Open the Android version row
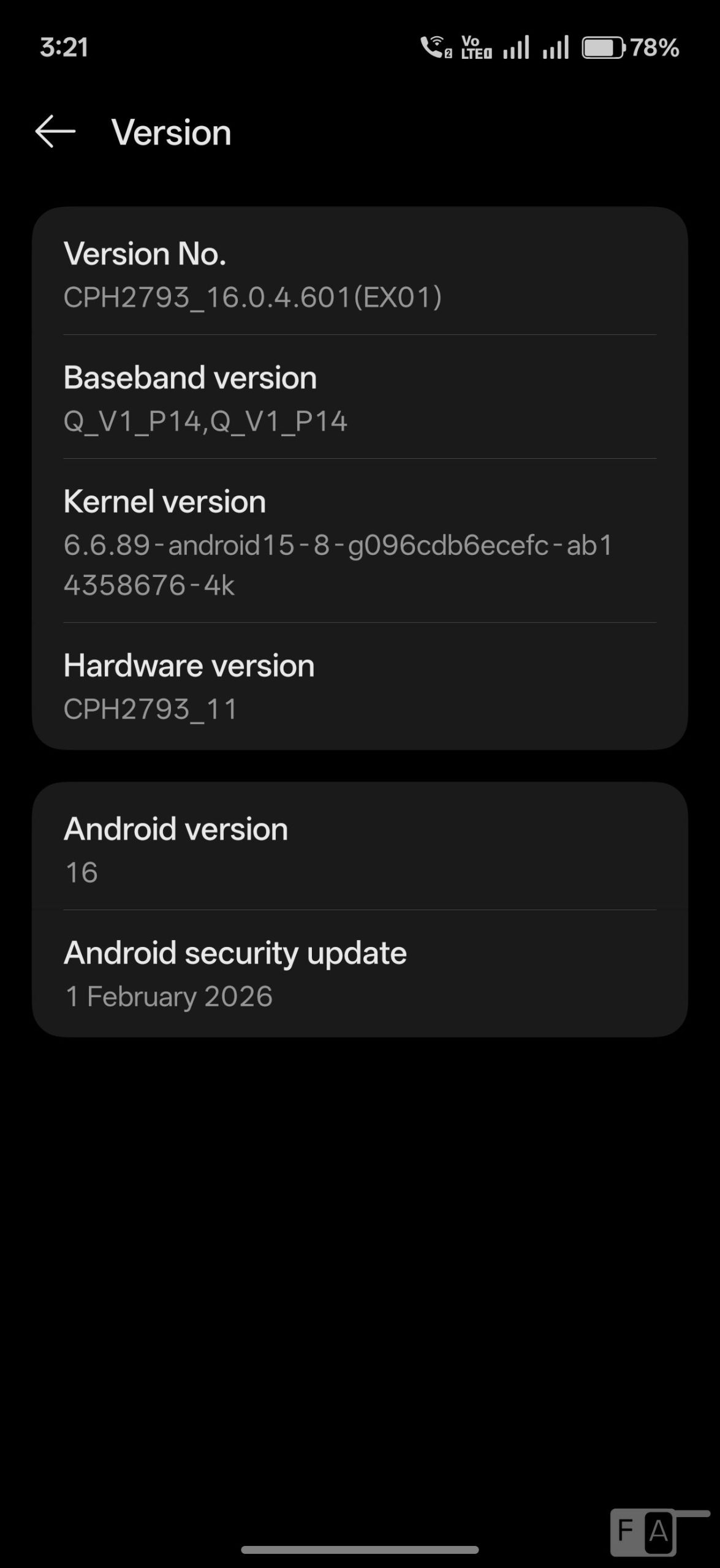 point(359,849)
